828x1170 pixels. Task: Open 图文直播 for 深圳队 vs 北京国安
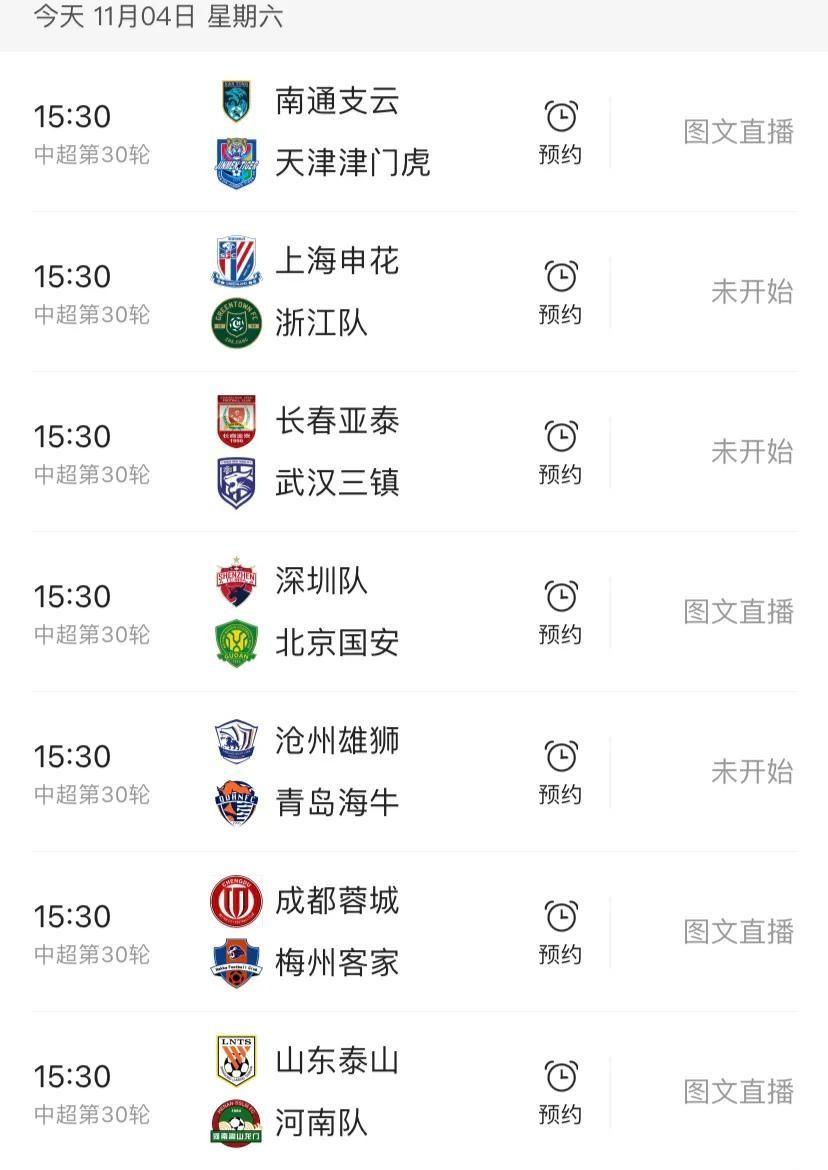coord(738,612)
